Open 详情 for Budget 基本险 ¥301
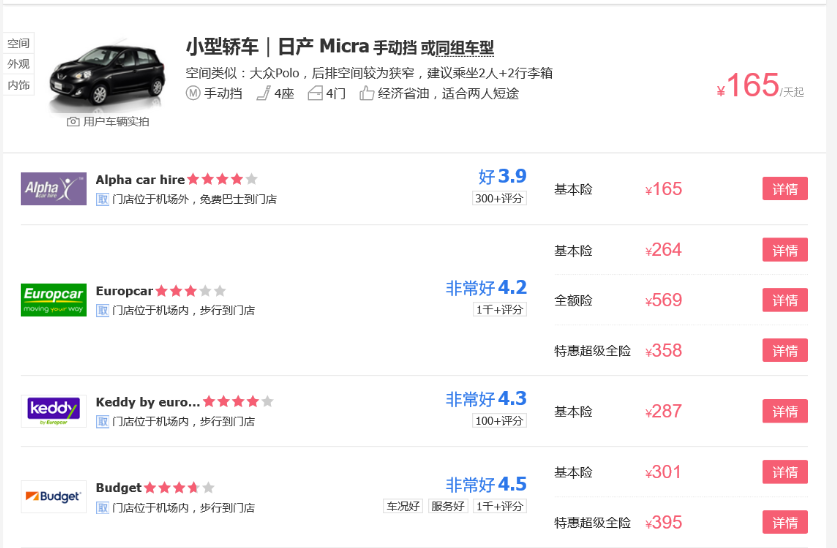The height and width of the screenshot is (548, 837). coord(785,472)
